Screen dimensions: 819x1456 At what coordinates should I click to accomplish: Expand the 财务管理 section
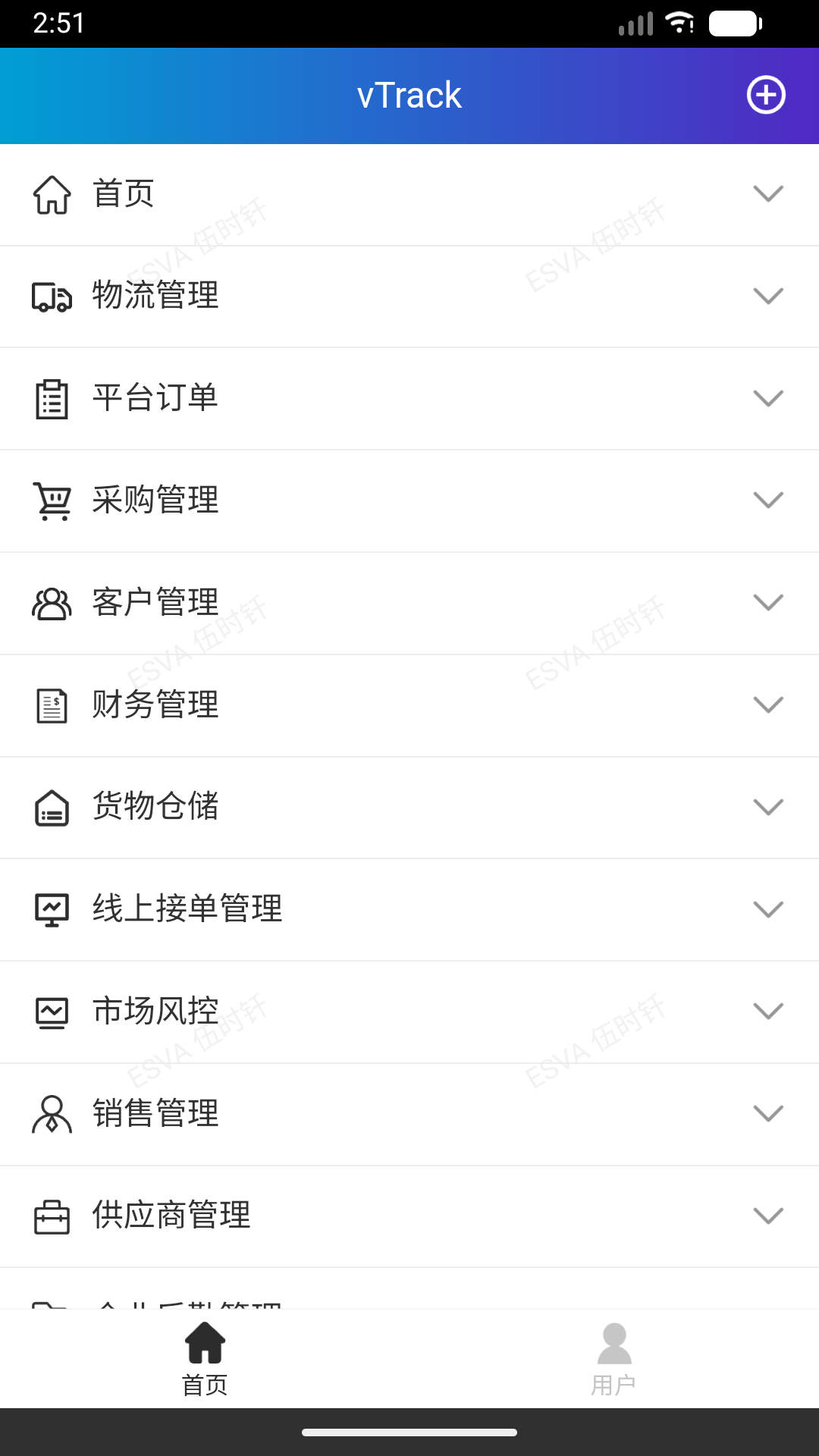(767, 705)
